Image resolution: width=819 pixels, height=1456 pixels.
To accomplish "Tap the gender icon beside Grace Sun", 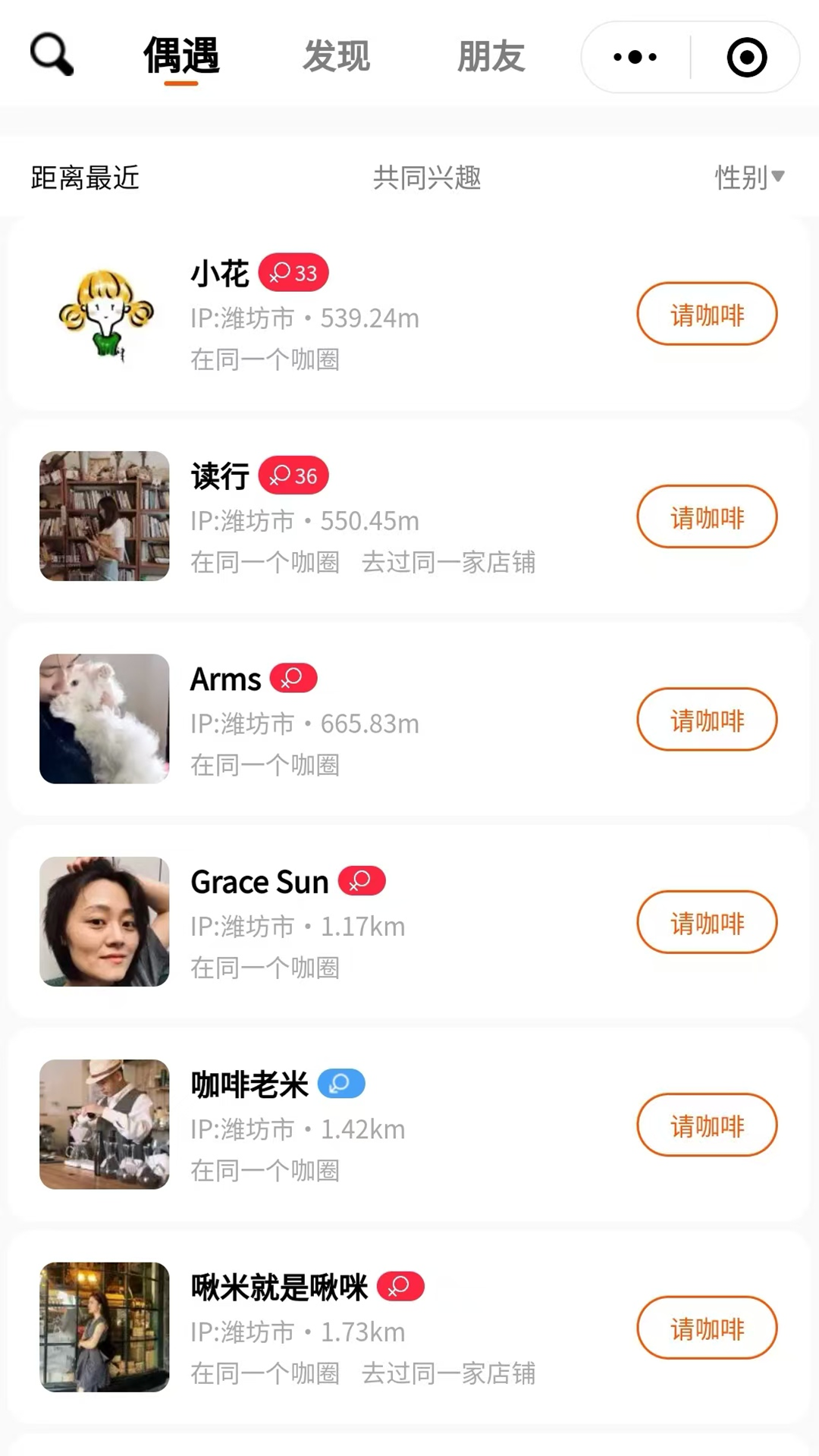I will click(361, 880).
